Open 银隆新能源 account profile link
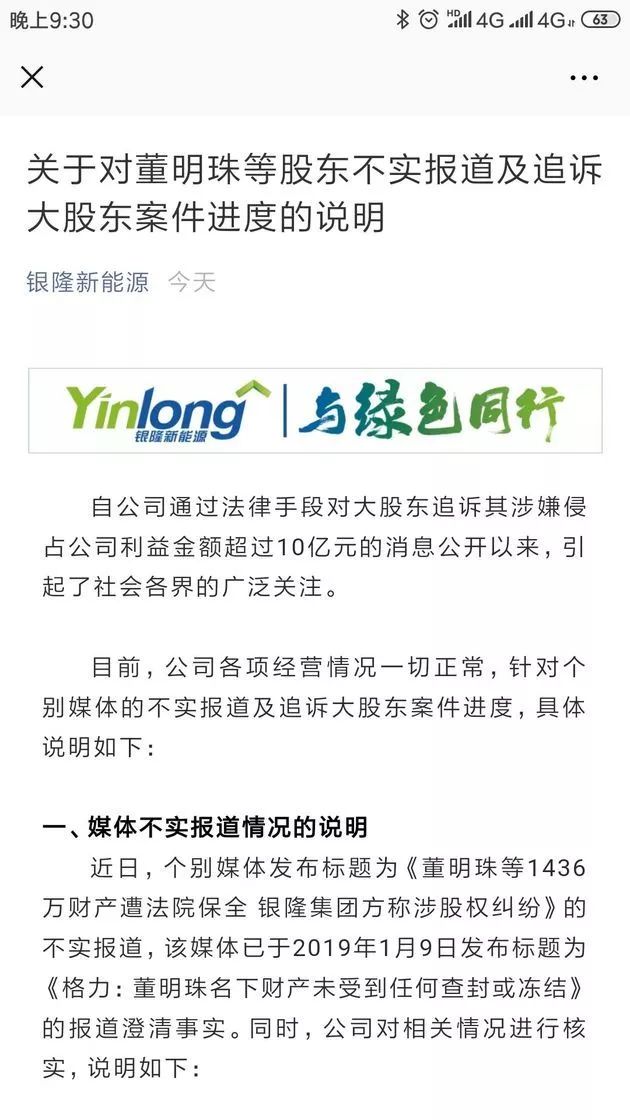630x1120 pixels. point(87,282)
